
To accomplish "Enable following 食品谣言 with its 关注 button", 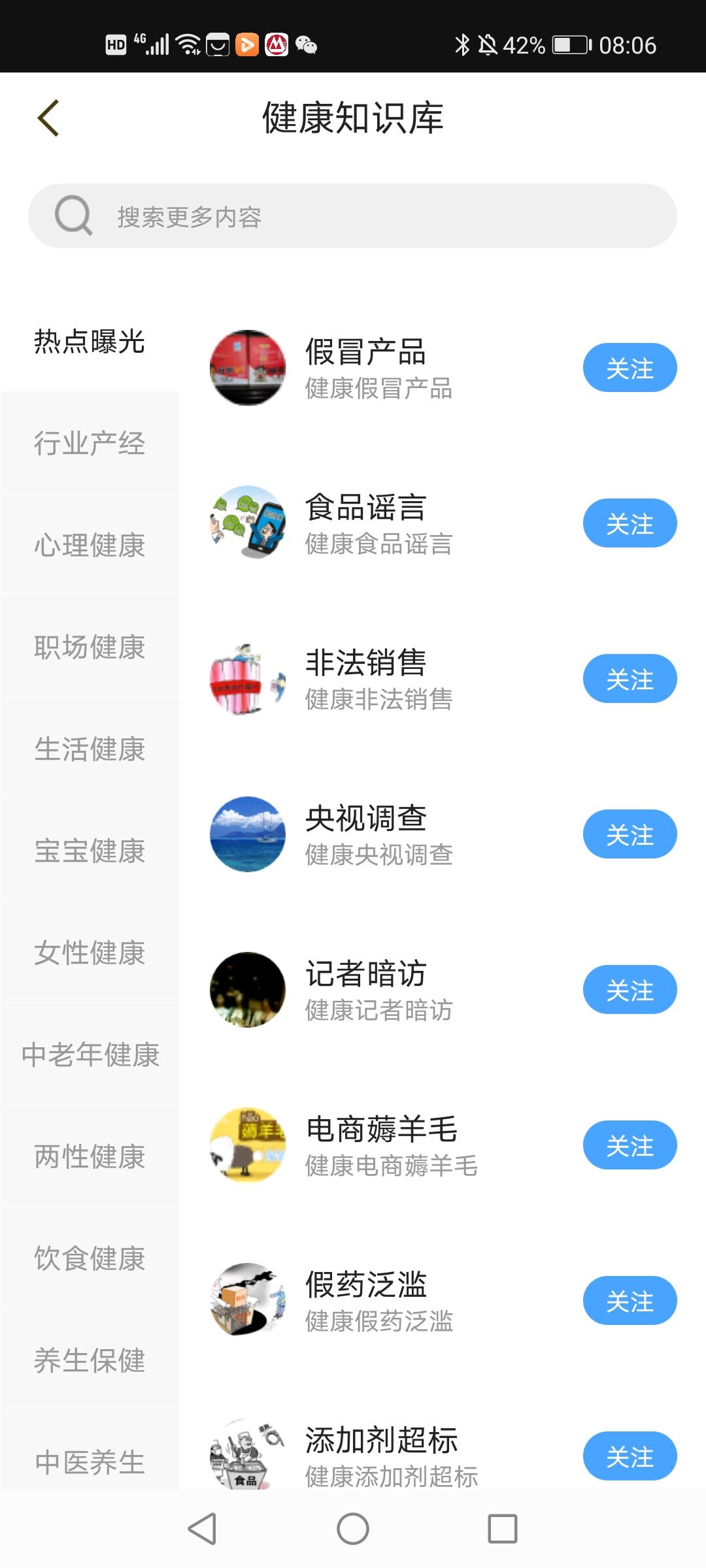I will point(630,523).
